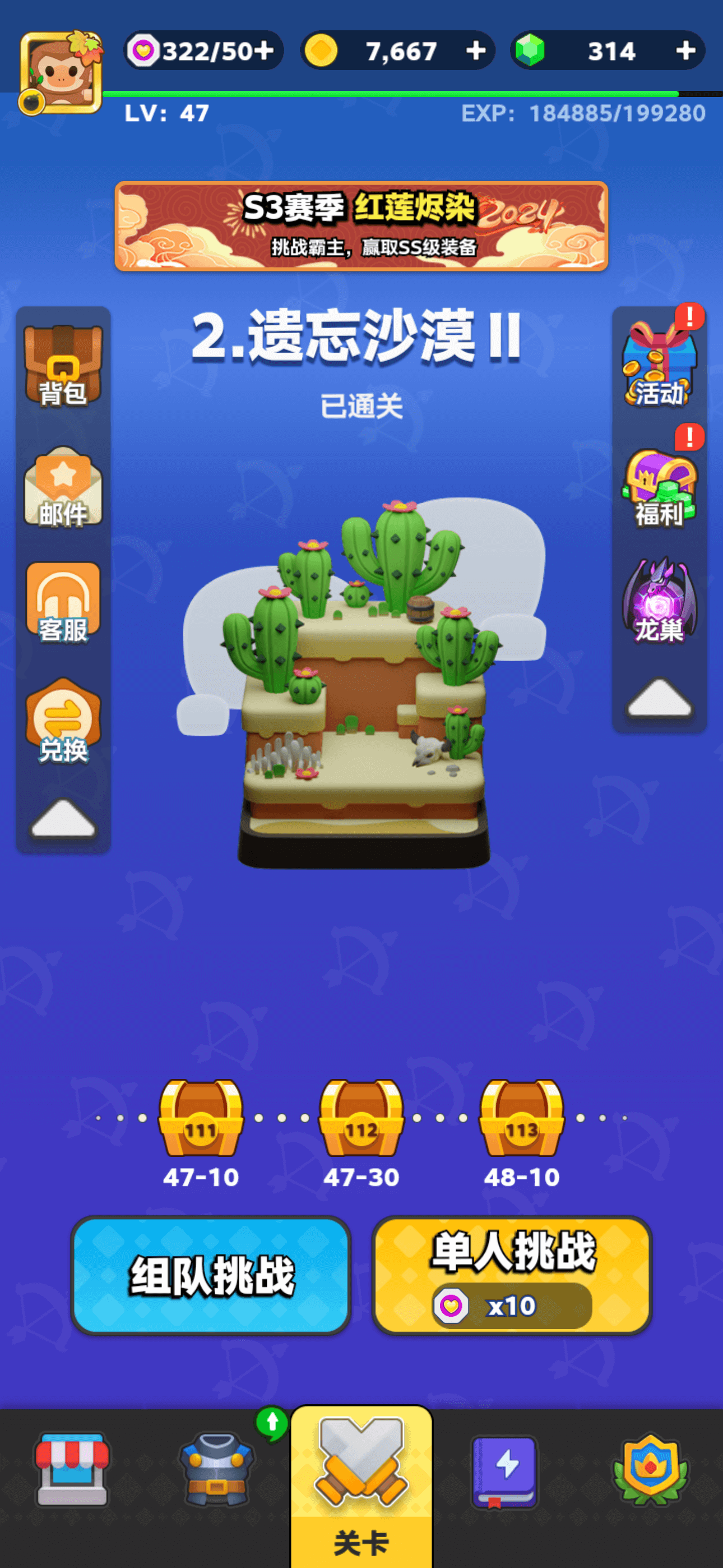Open the 背包 backpack
The image size is (723, 1568).
click(x=63, y=365)
